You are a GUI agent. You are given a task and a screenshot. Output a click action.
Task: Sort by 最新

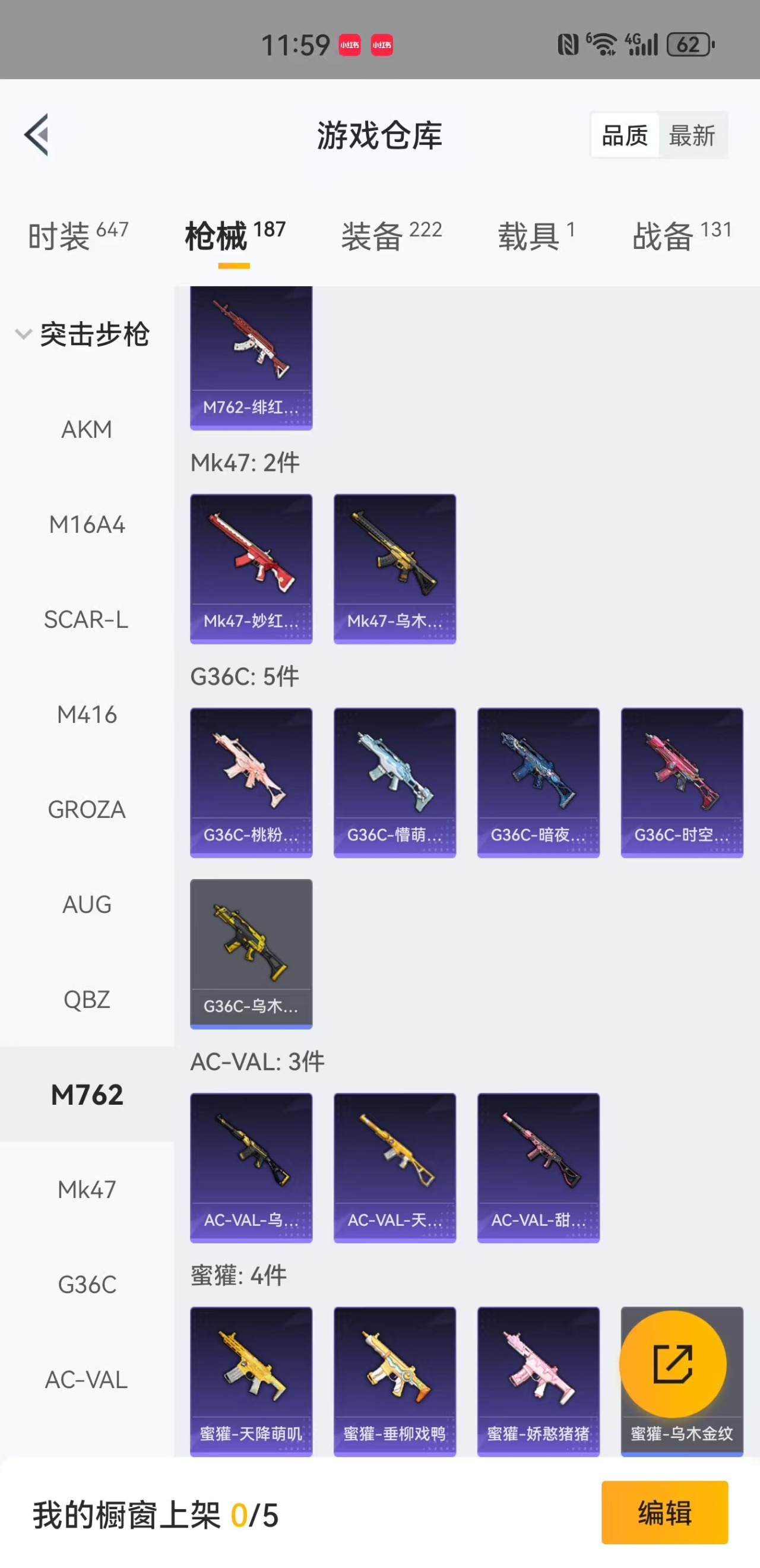pyautogui.click(x=691, y=135)
